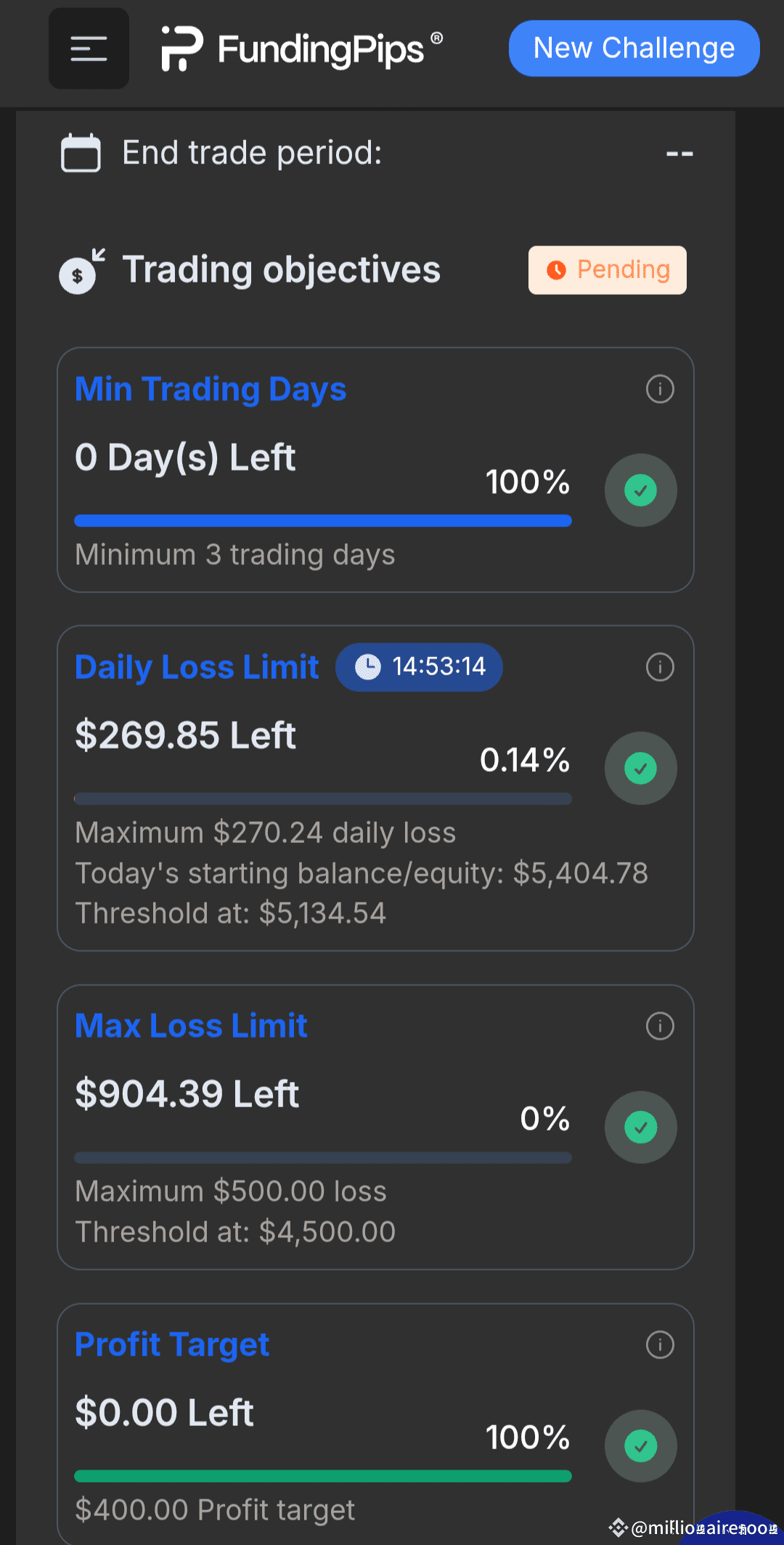The image size is (784, 1545).
Task: Select the Profit Target heading
Action: (171, 1344)
